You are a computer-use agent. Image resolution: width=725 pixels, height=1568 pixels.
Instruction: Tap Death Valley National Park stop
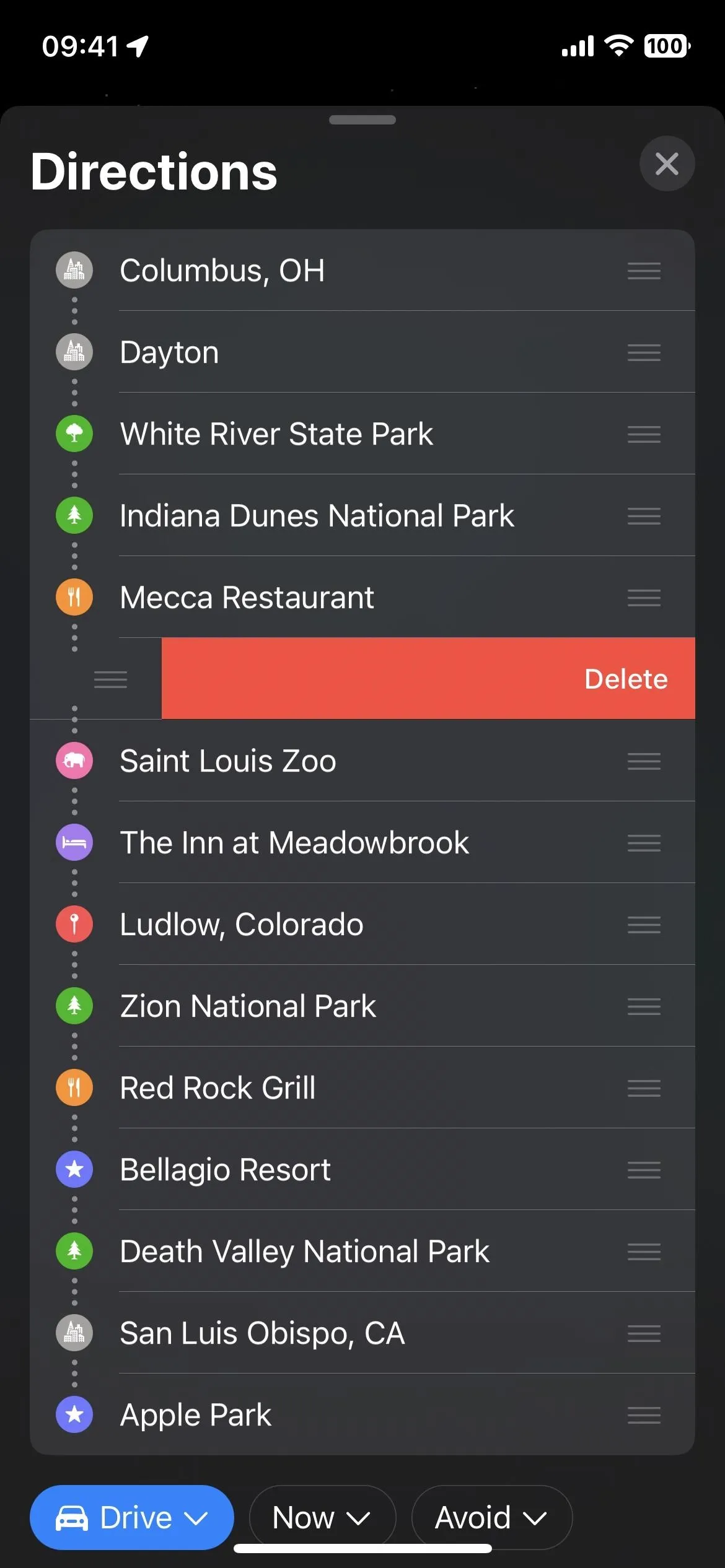click(362, 1251)
